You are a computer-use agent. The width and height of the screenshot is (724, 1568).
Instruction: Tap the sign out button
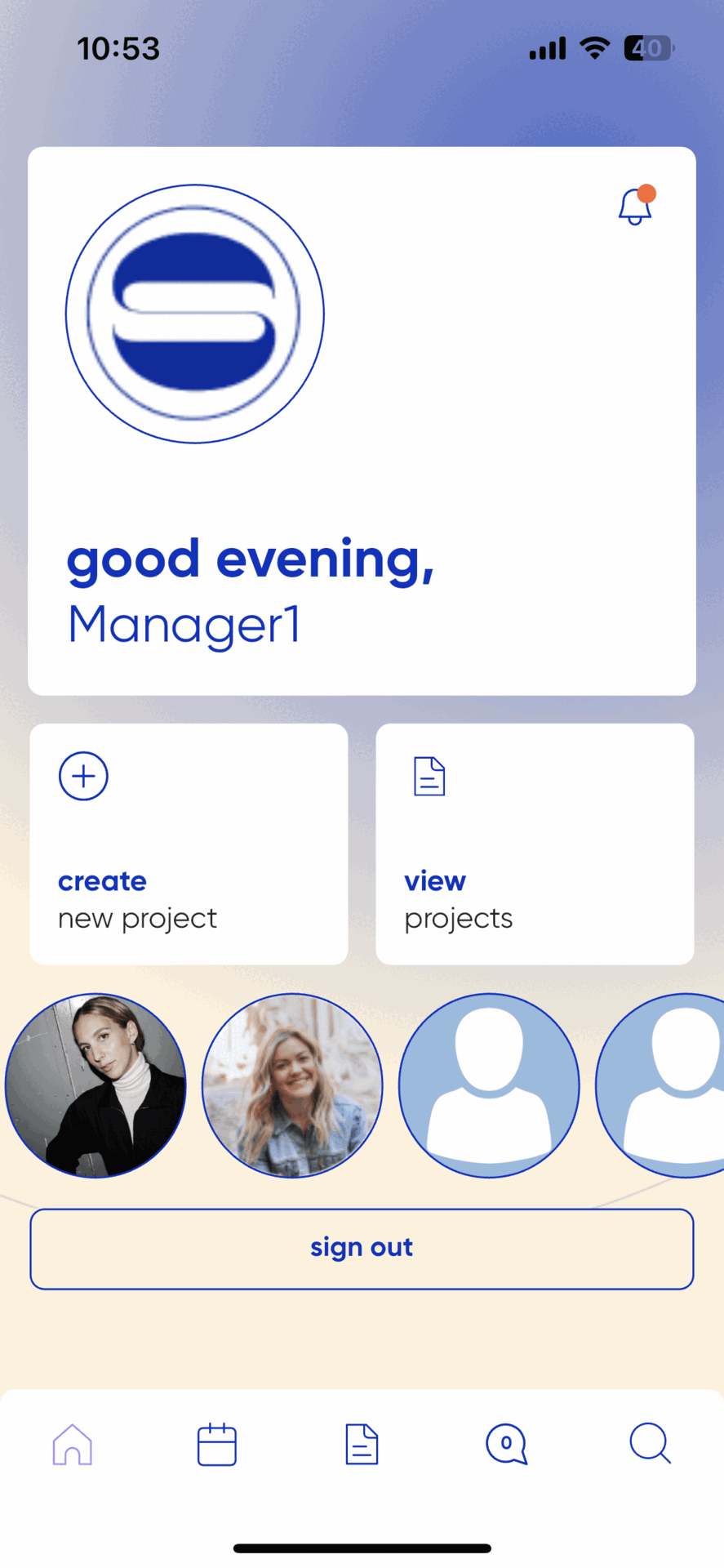pos(362,1249)
